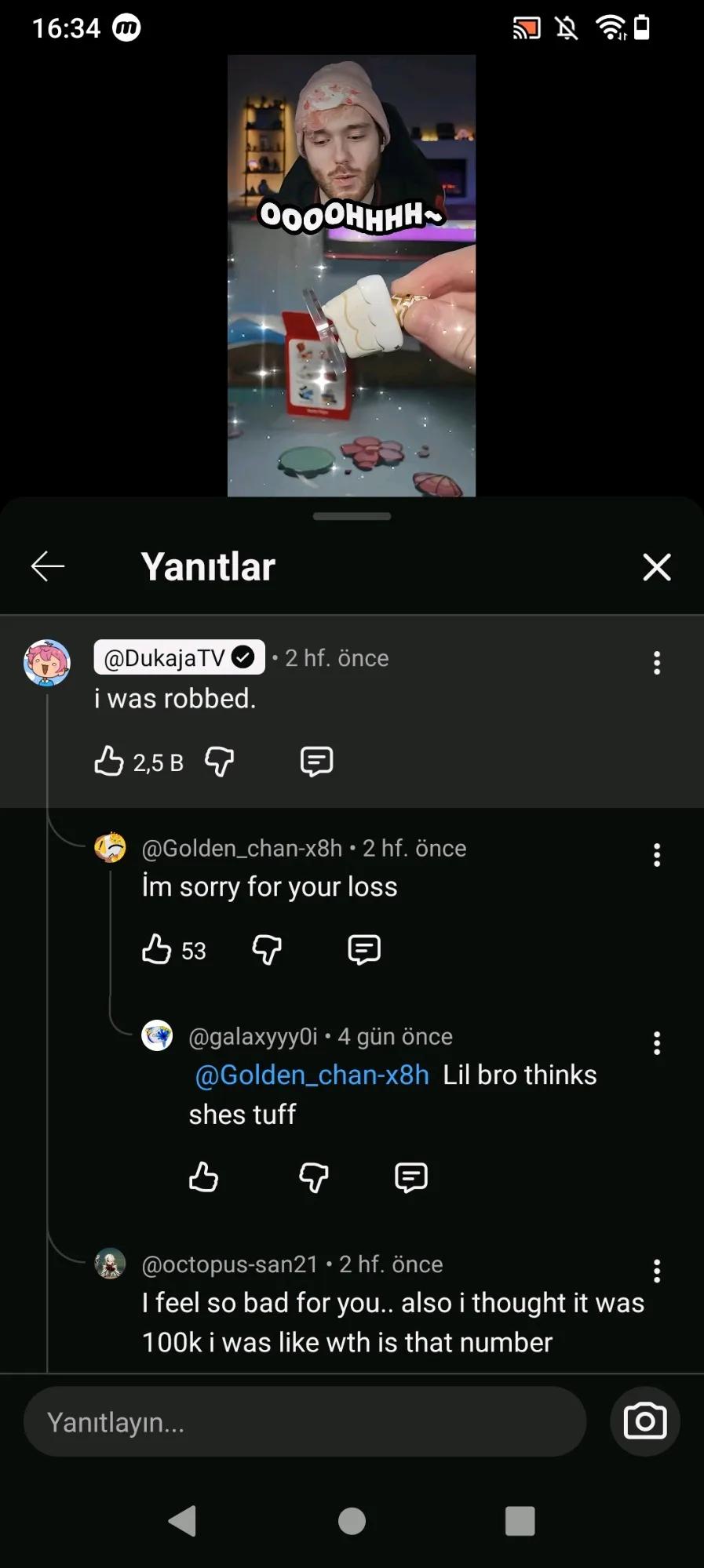Like the reply by @galaxyyy0i
704x1568 pixels.
click(x=204, y=1177)
